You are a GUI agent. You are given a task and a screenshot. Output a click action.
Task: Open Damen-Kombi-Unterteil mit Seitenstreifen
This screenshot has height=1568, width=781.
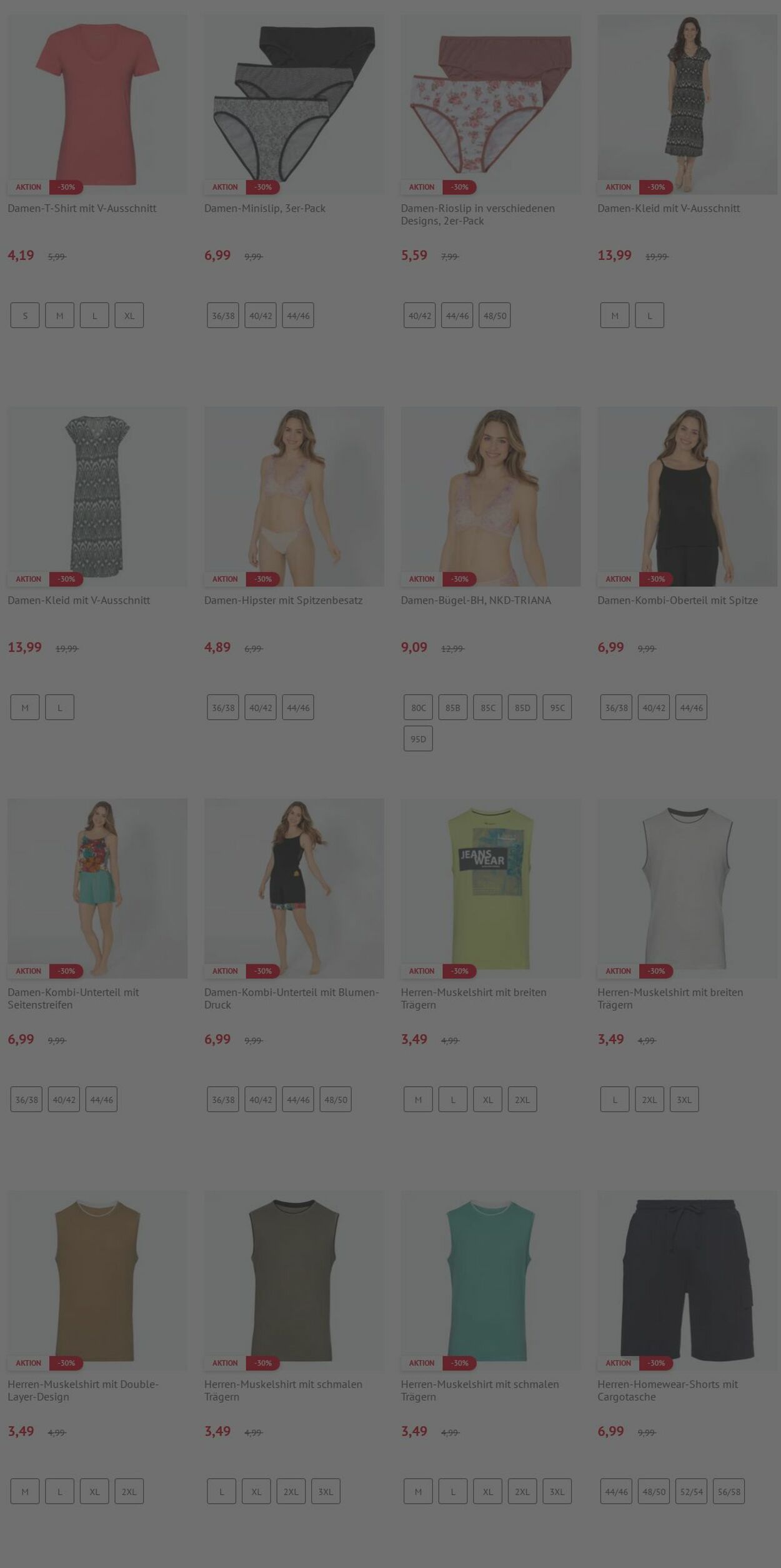click(x=73, y=998)
